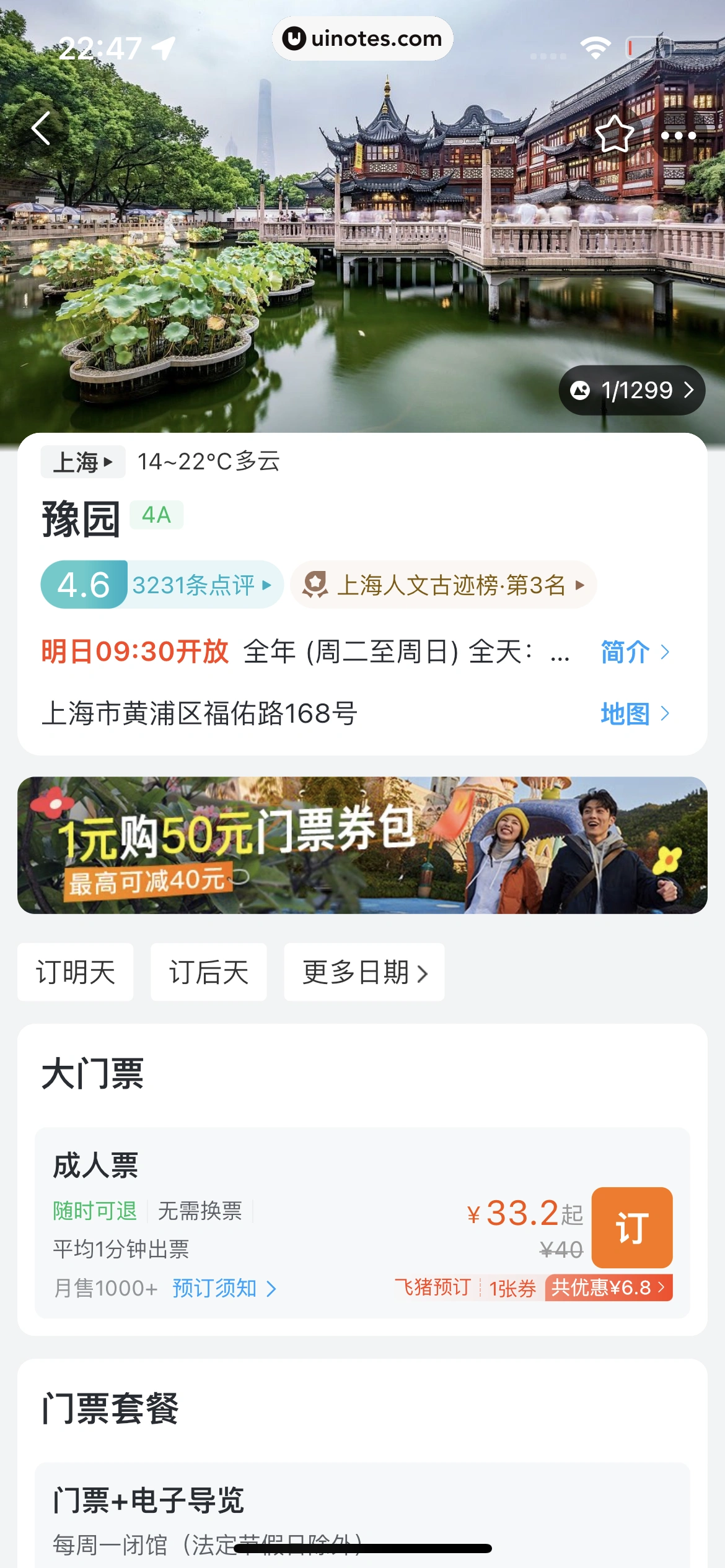Go back using the arrow icon
The image size is (725, 1568).
tap(41, 129)
